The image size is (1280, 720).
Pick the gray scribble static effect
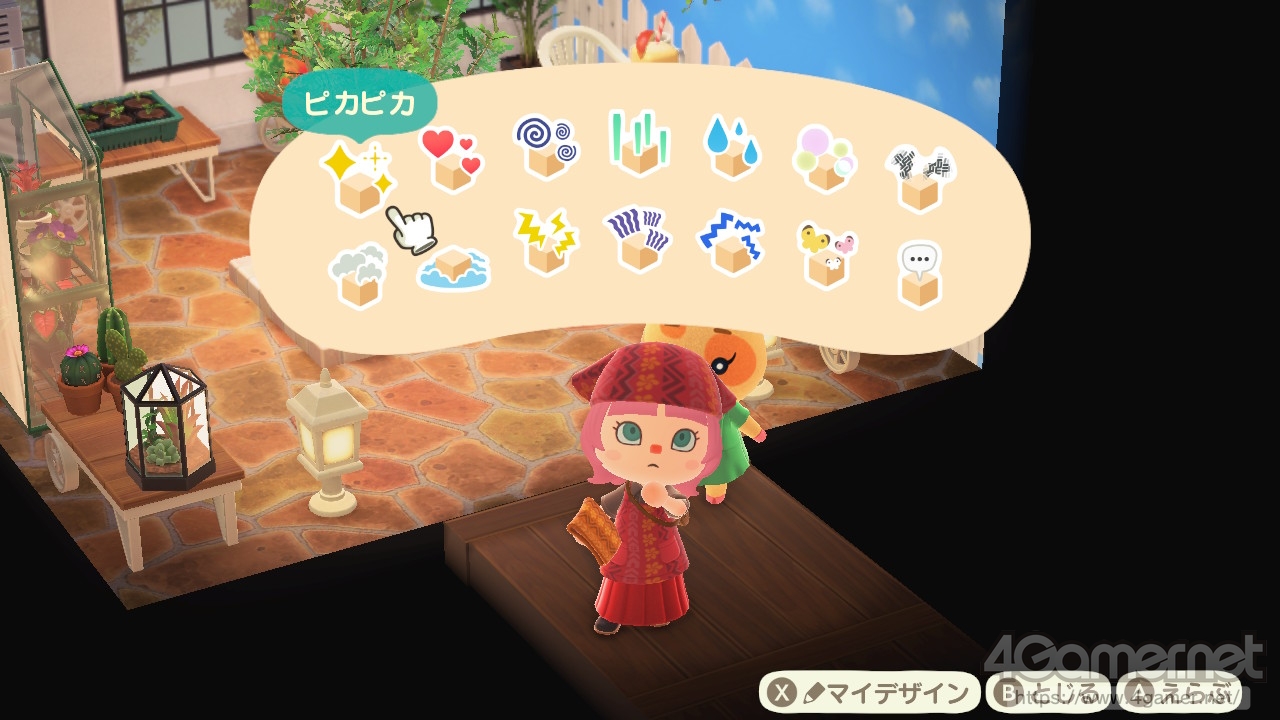[x=920, y=178]
